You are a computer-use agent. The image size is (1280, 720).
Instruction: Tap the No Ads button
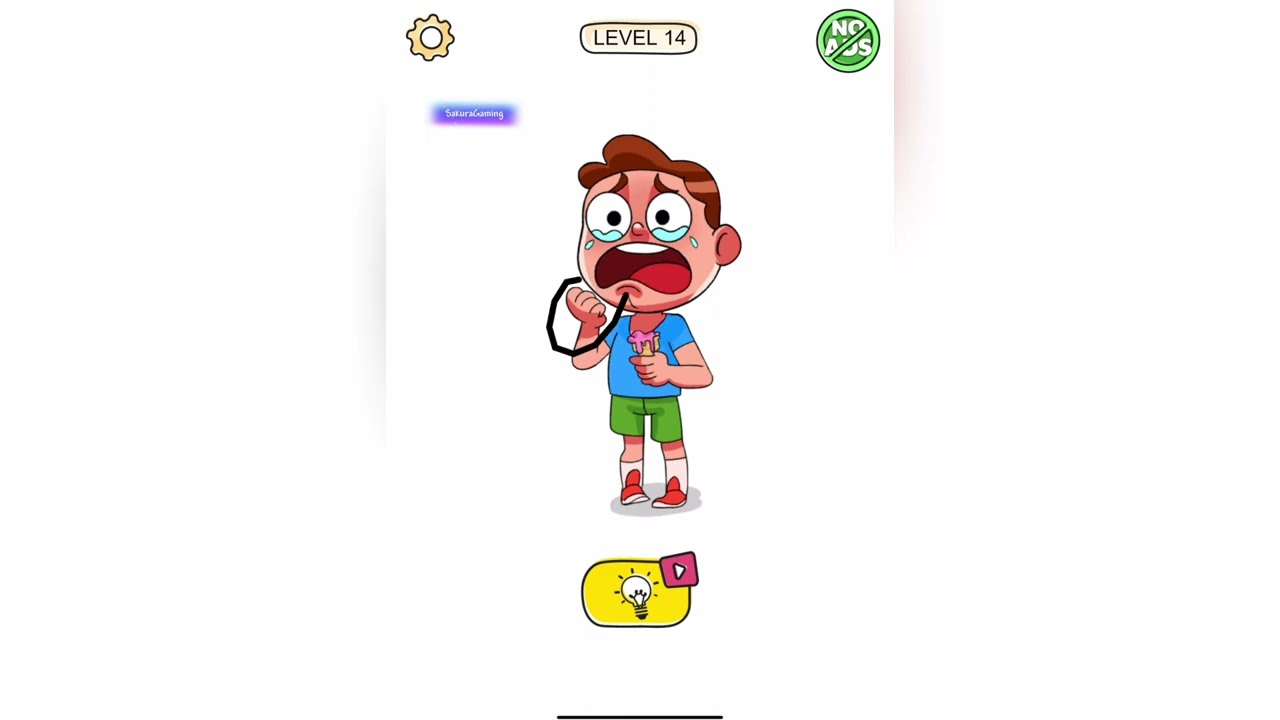847,41
